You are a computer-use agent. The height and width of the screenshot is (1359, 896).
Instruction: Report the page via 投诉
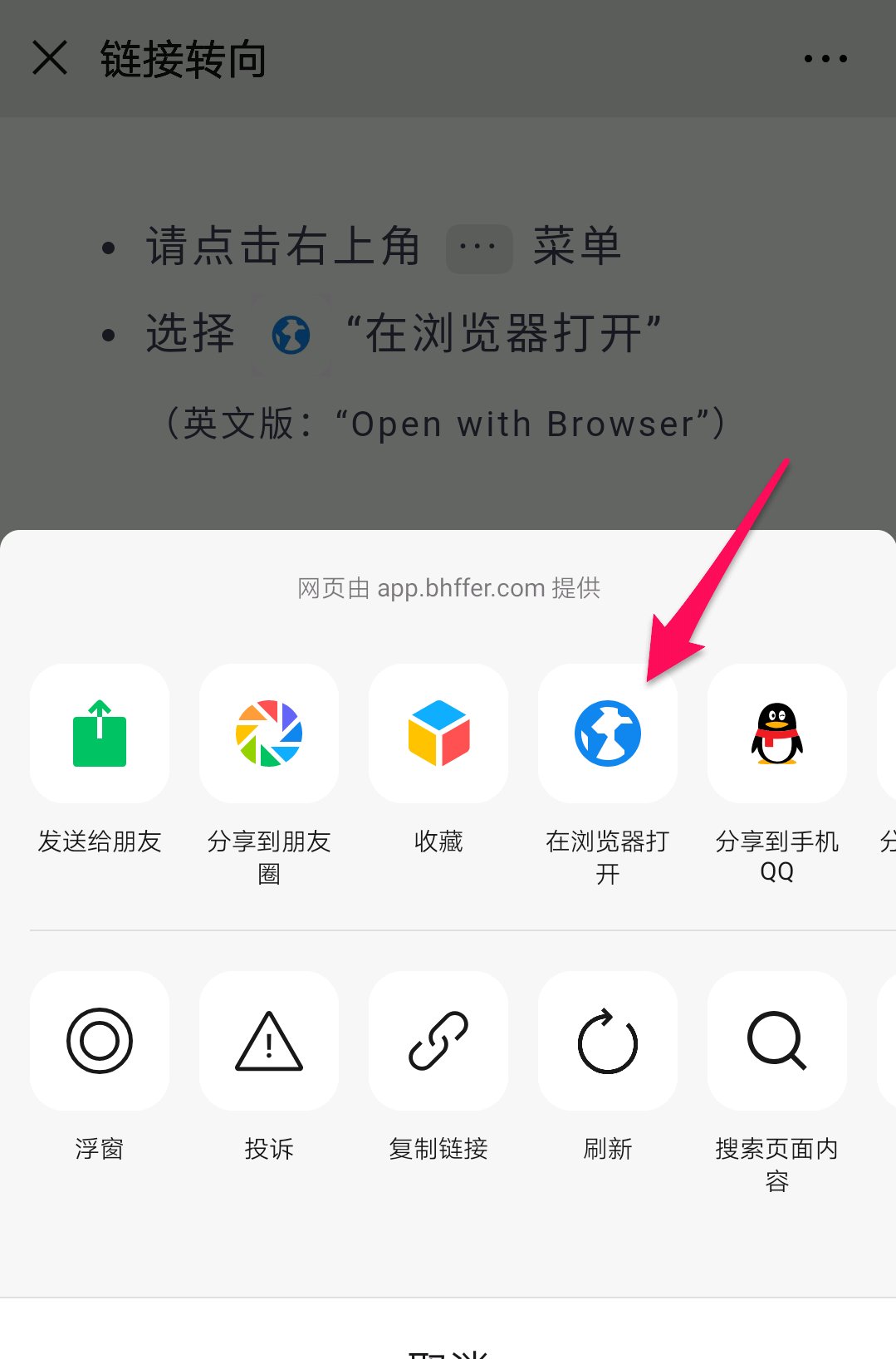click(x=269, y=1041)
